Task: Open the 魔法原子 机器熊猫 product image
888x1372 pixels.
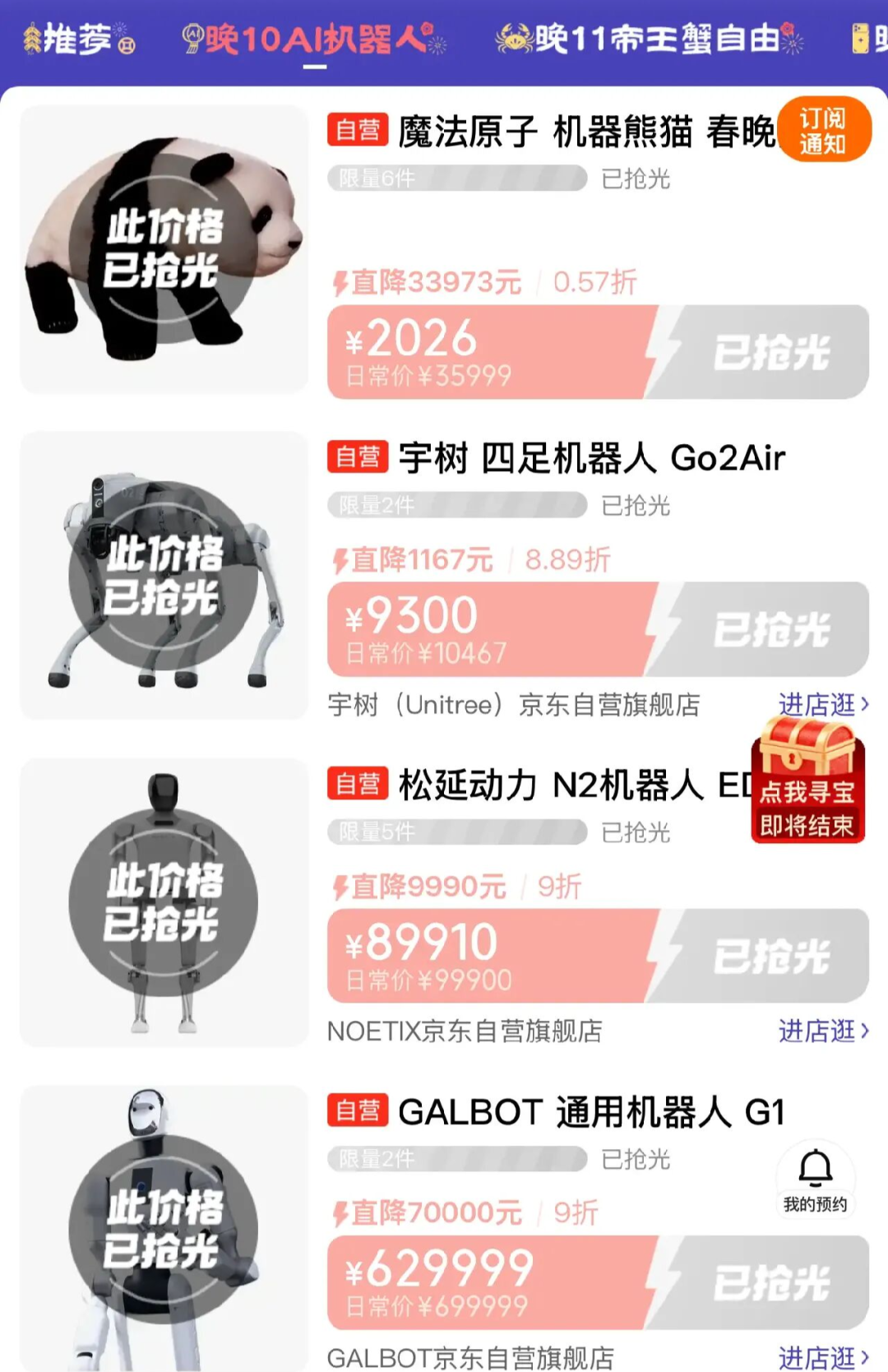Action: click(164, 249)
